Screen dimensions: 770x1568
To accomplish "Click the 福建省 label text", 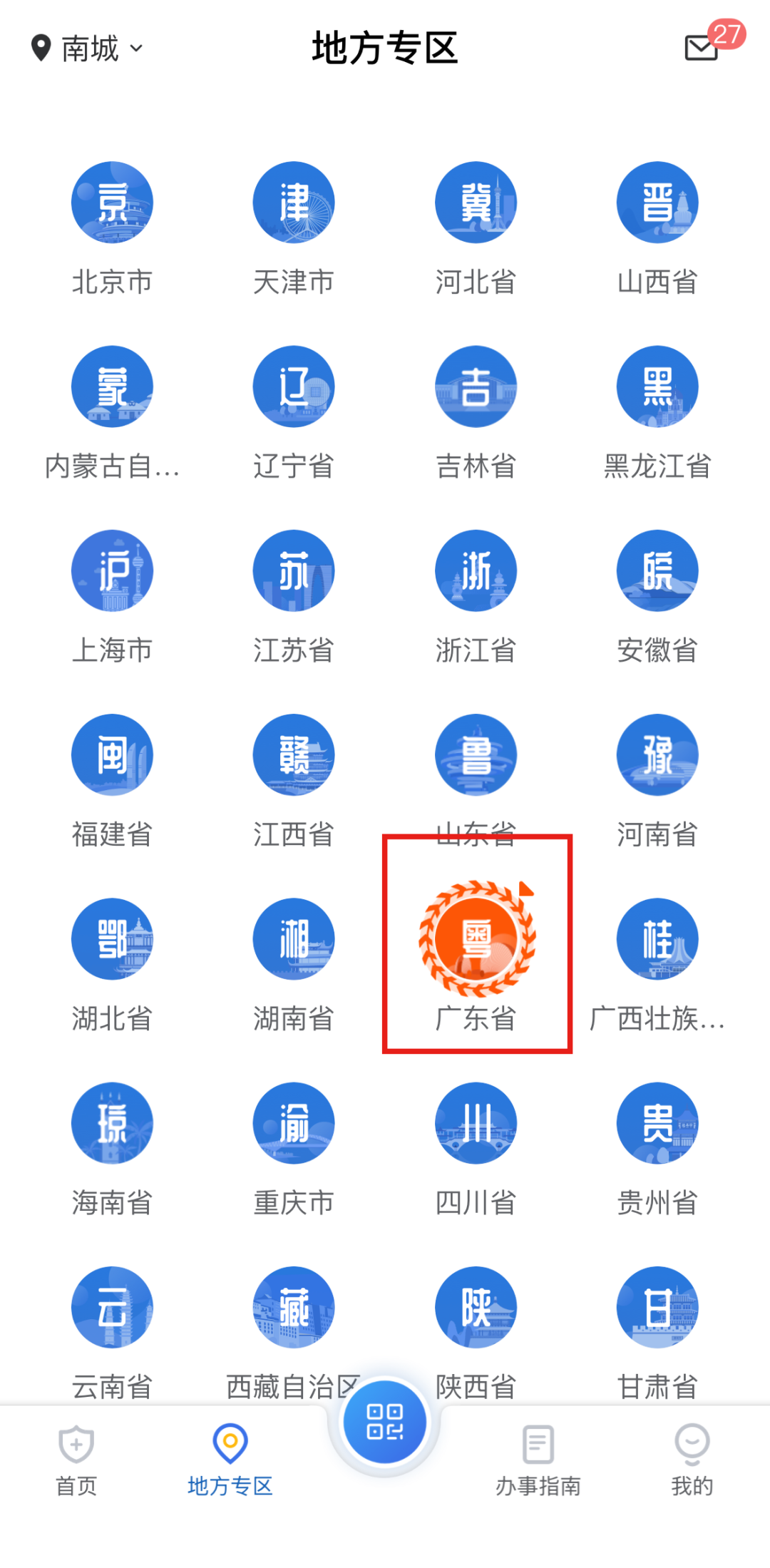I will coord(112,834).
